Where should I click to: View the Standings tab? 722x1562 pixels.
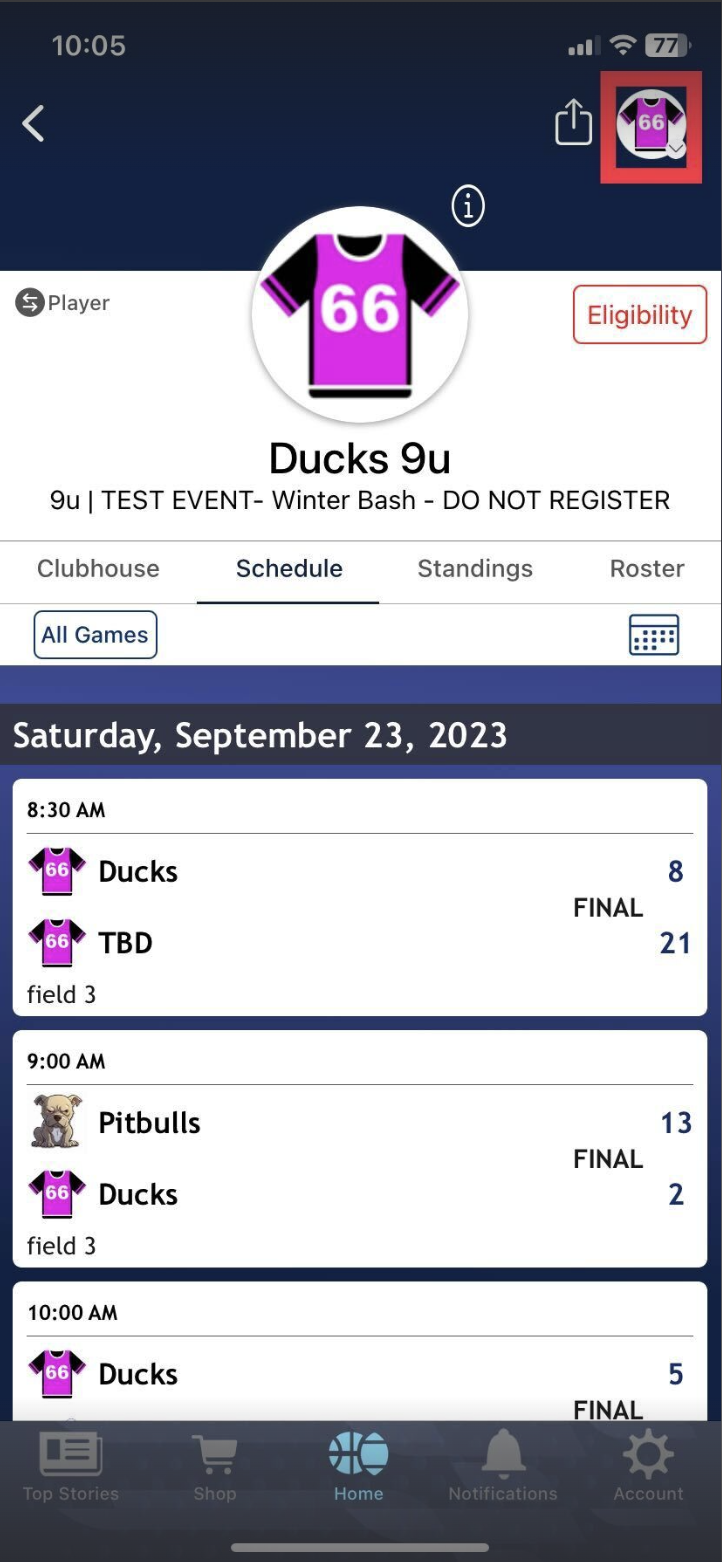[x=475, y=569]
